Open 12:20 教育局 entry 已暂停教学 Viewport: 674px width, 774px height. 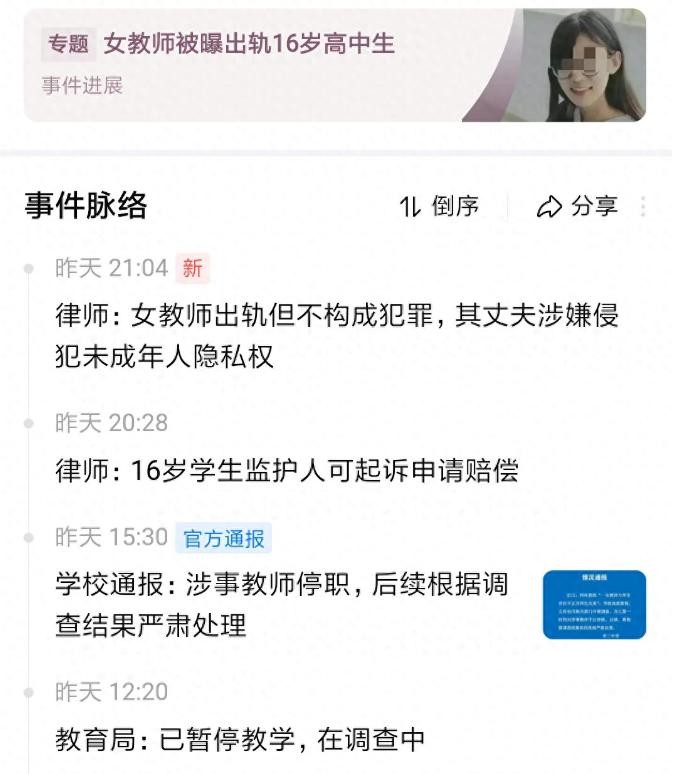pos(240,740)
